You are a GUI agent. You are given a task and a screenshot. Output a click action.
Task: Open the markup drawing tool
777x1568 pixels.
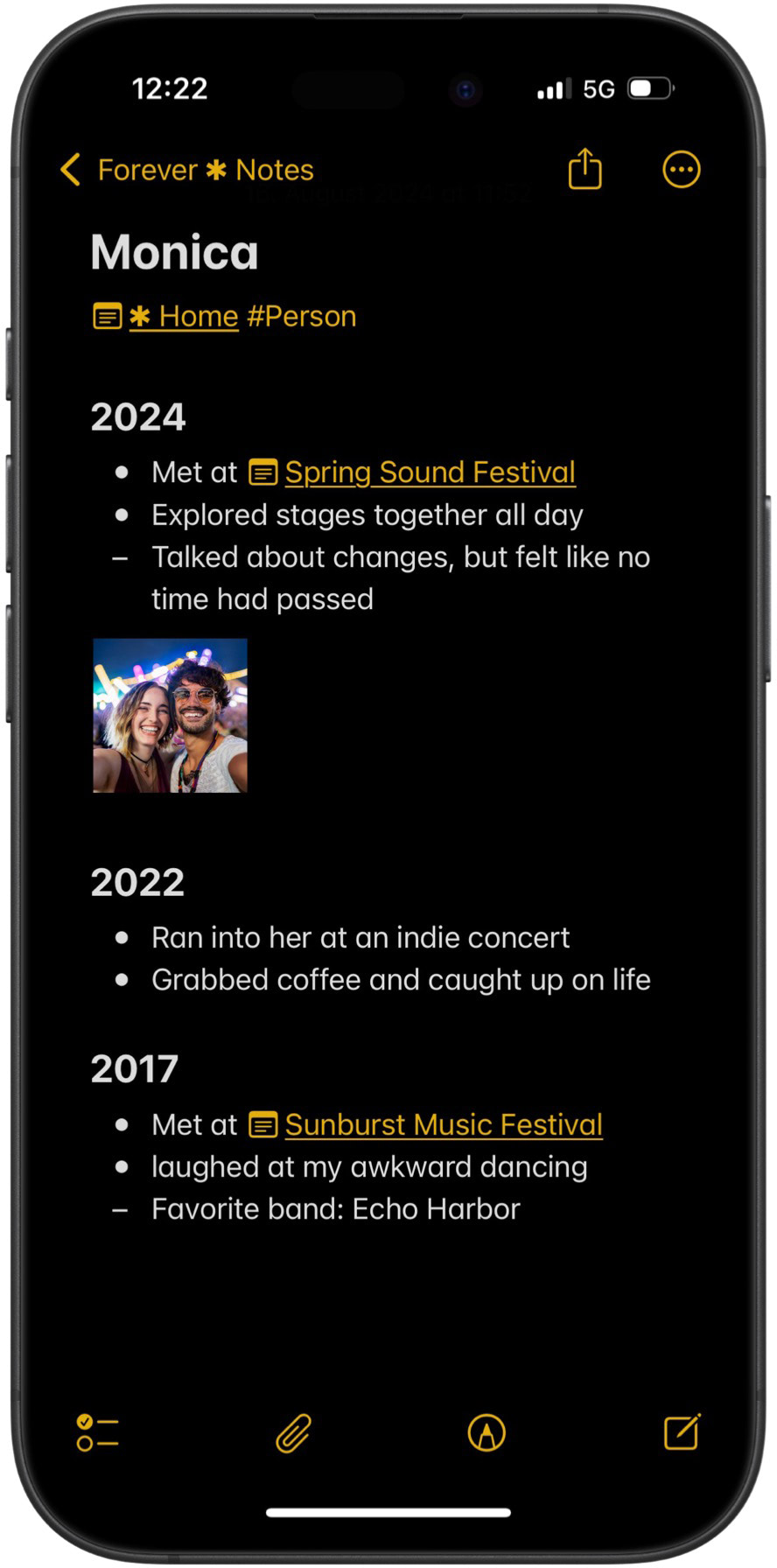point(486,1433)
